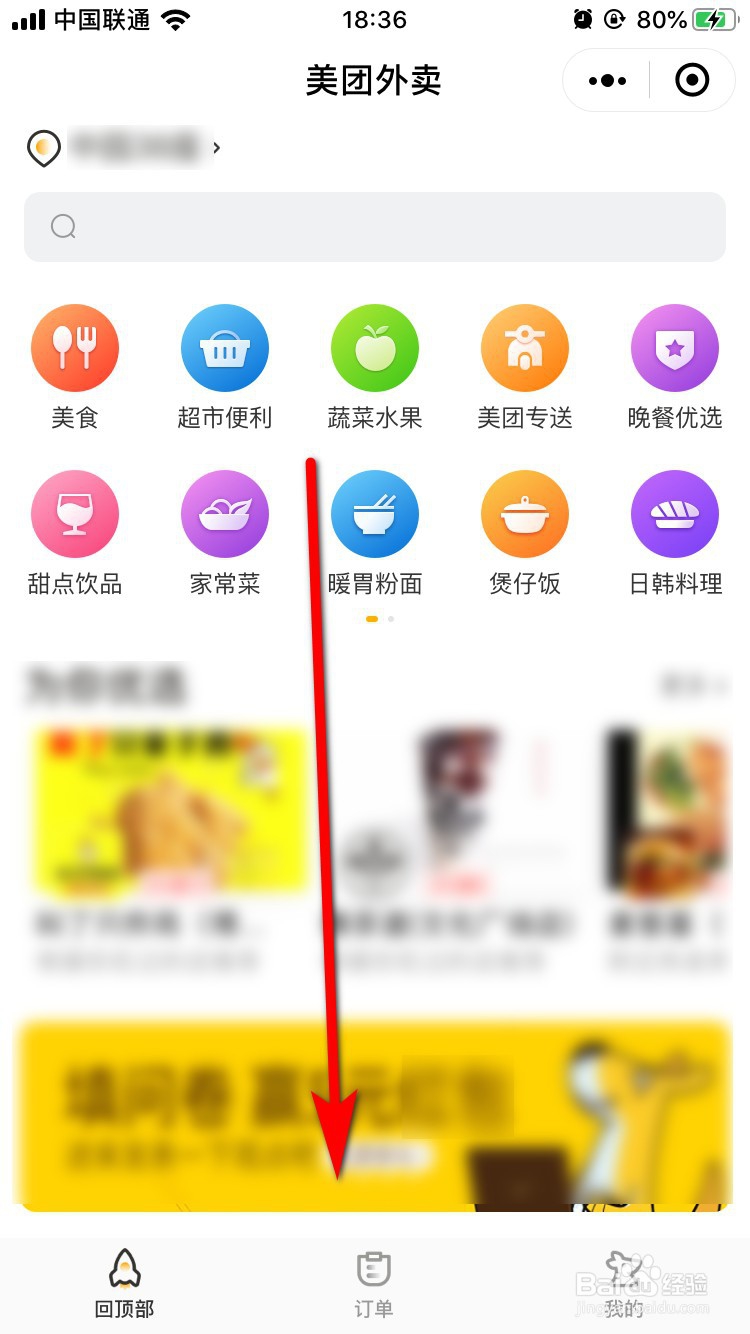
Task: Activate the search input field
Action: tap(375, 226)
